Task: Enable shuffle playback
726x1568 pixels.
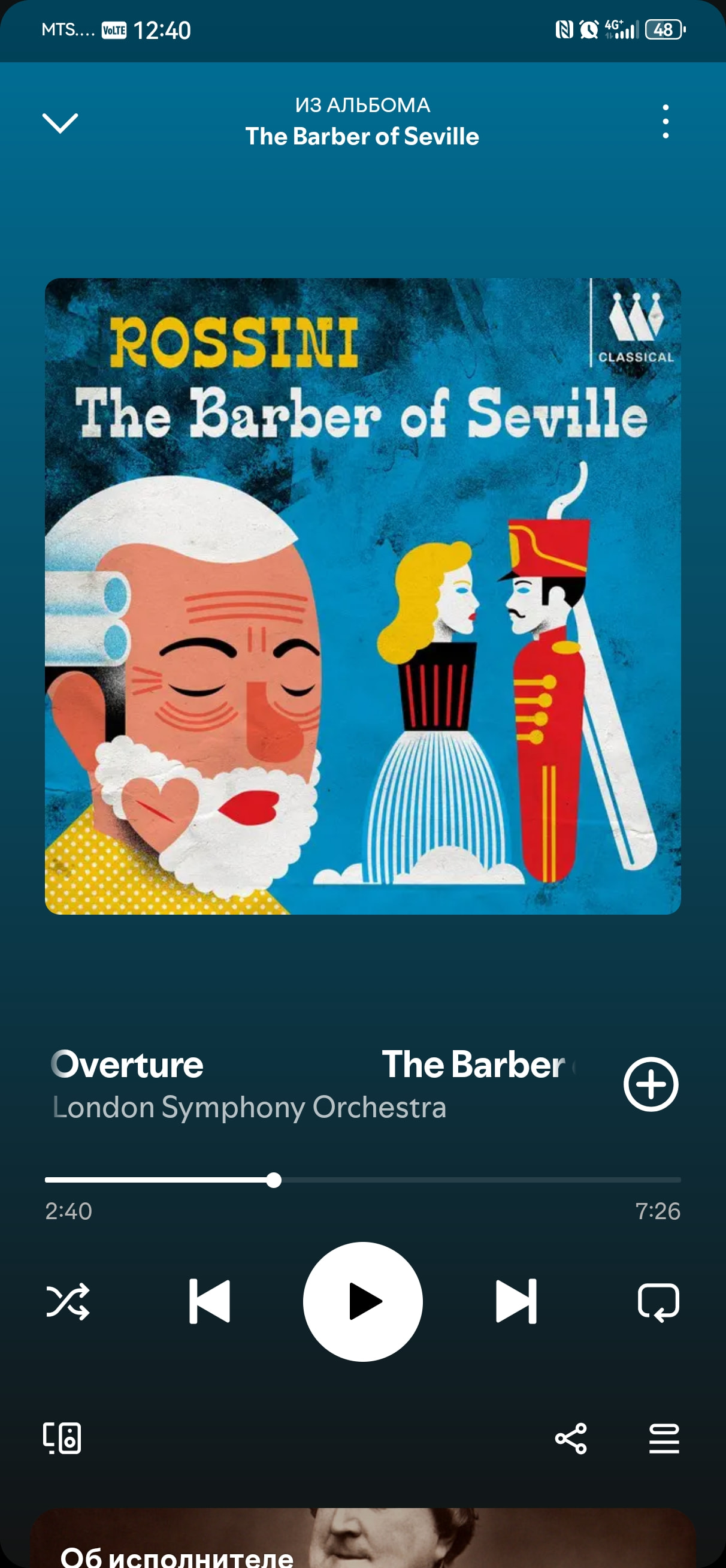Action: [68, 1301]
